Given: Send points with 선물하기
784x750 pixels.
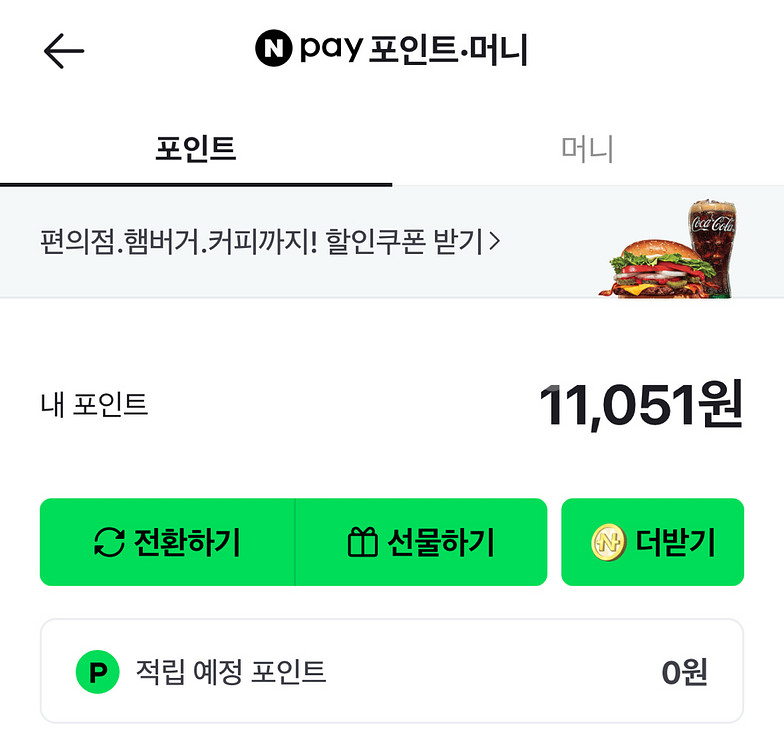Looking at the screenshot, I should (421, 542).
